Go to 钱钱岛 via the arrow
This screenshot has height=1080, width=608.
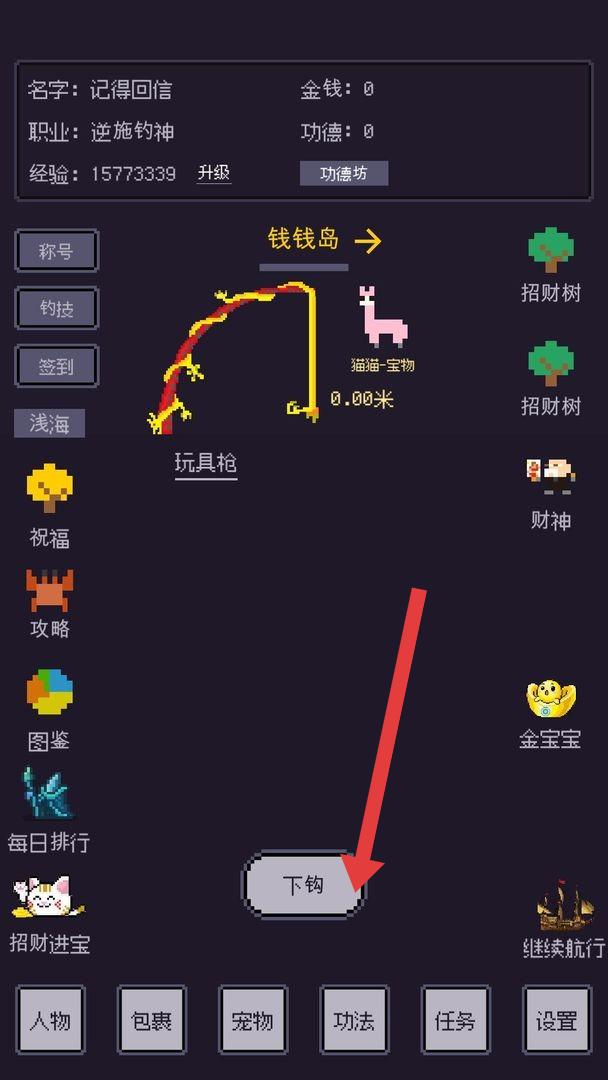[x=368, y=241]
